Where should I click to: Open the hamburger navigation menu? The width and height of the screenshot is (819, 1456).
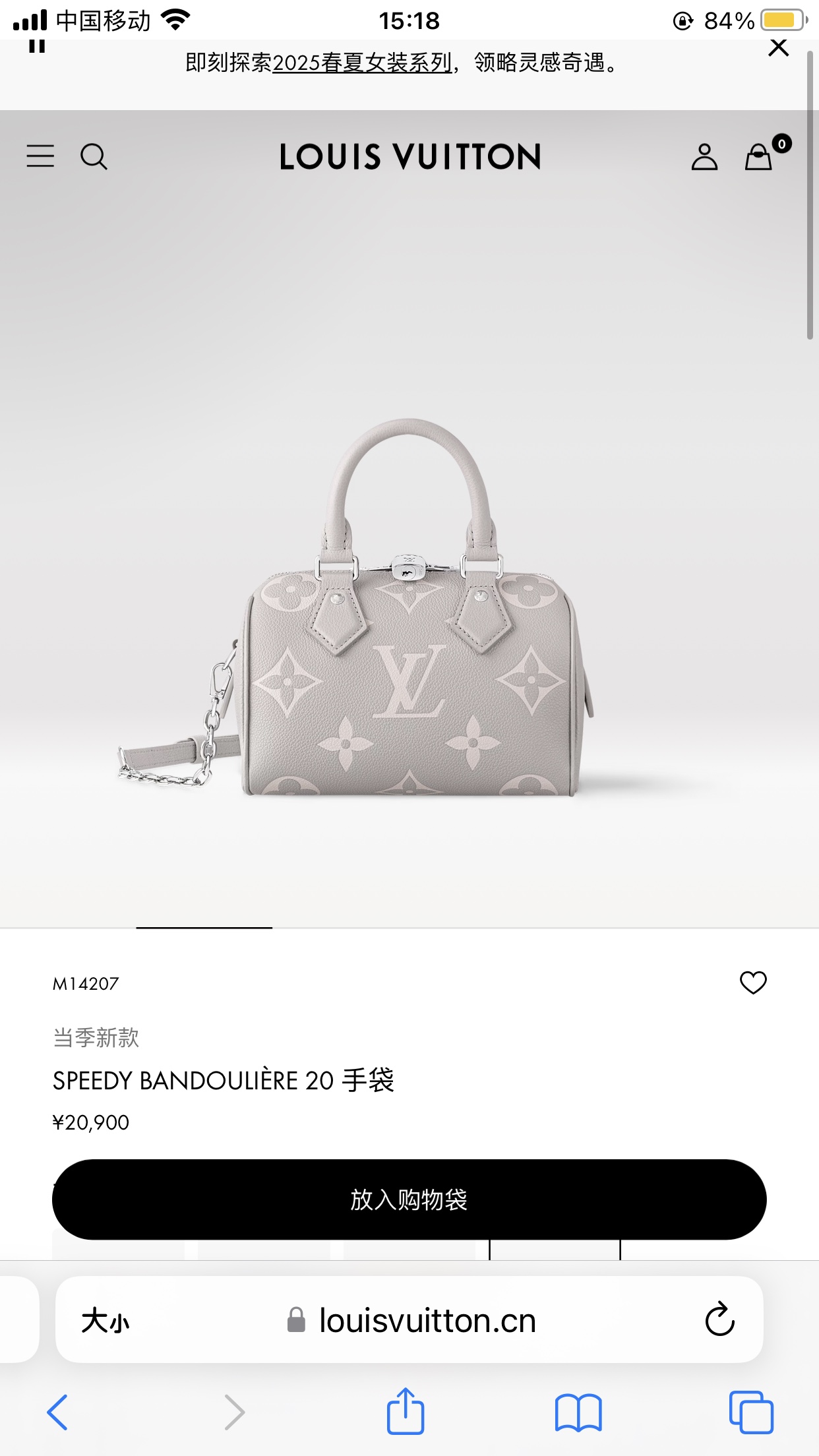click(40, 156)
